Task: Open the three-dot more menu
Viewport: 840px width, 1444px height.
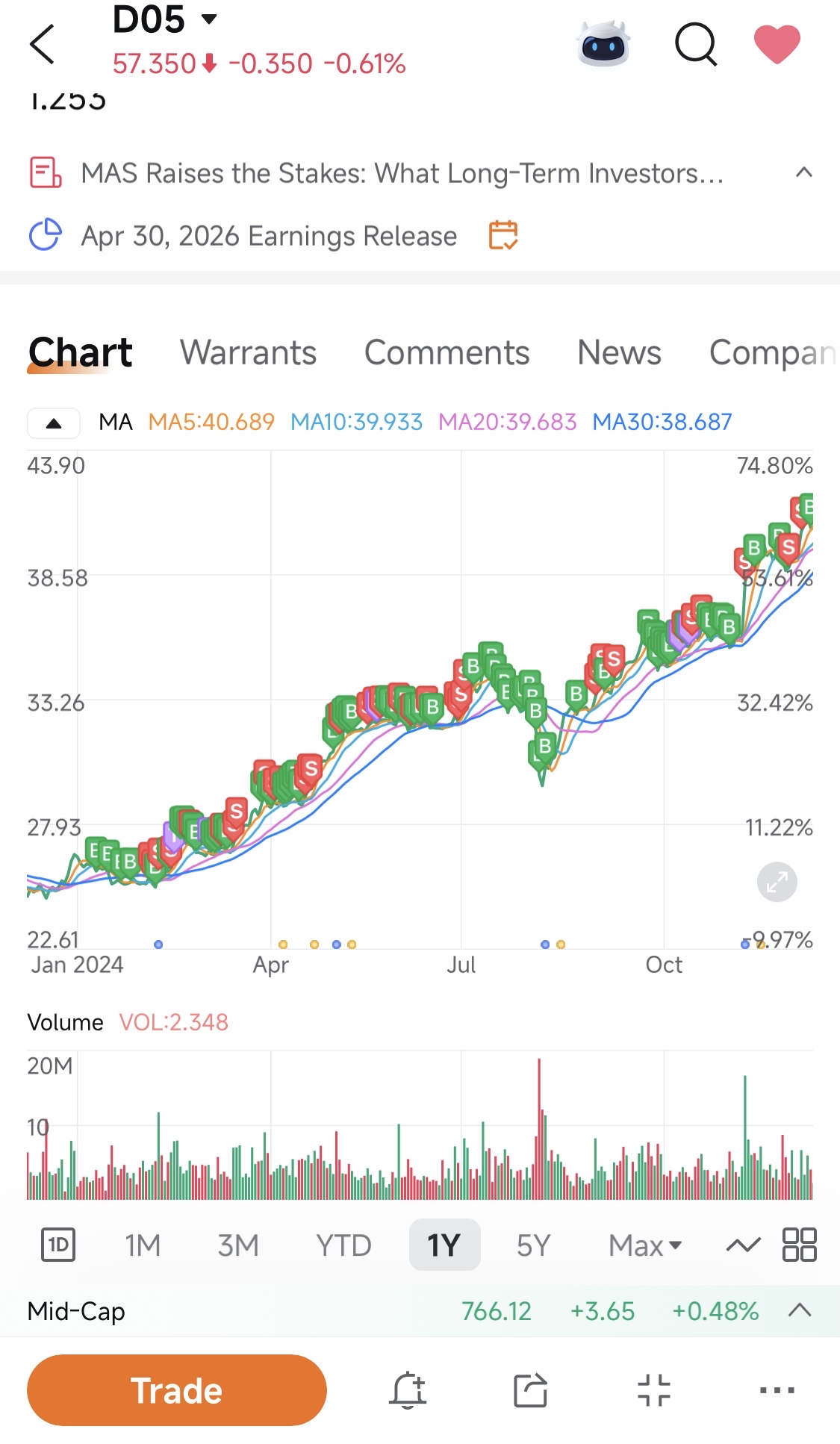Action: (x=777, y=1390)
